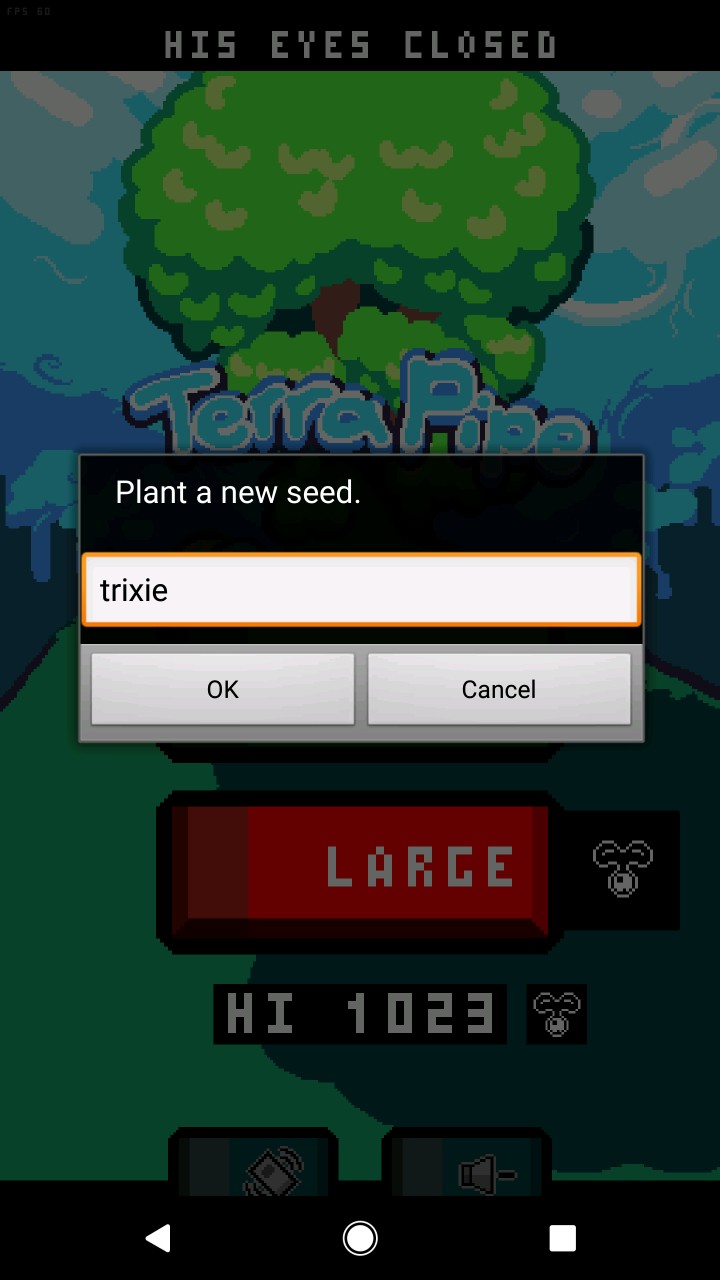Focus the seed text field
The height and width of the screenshot is (1280, 720).
[360, 590]
